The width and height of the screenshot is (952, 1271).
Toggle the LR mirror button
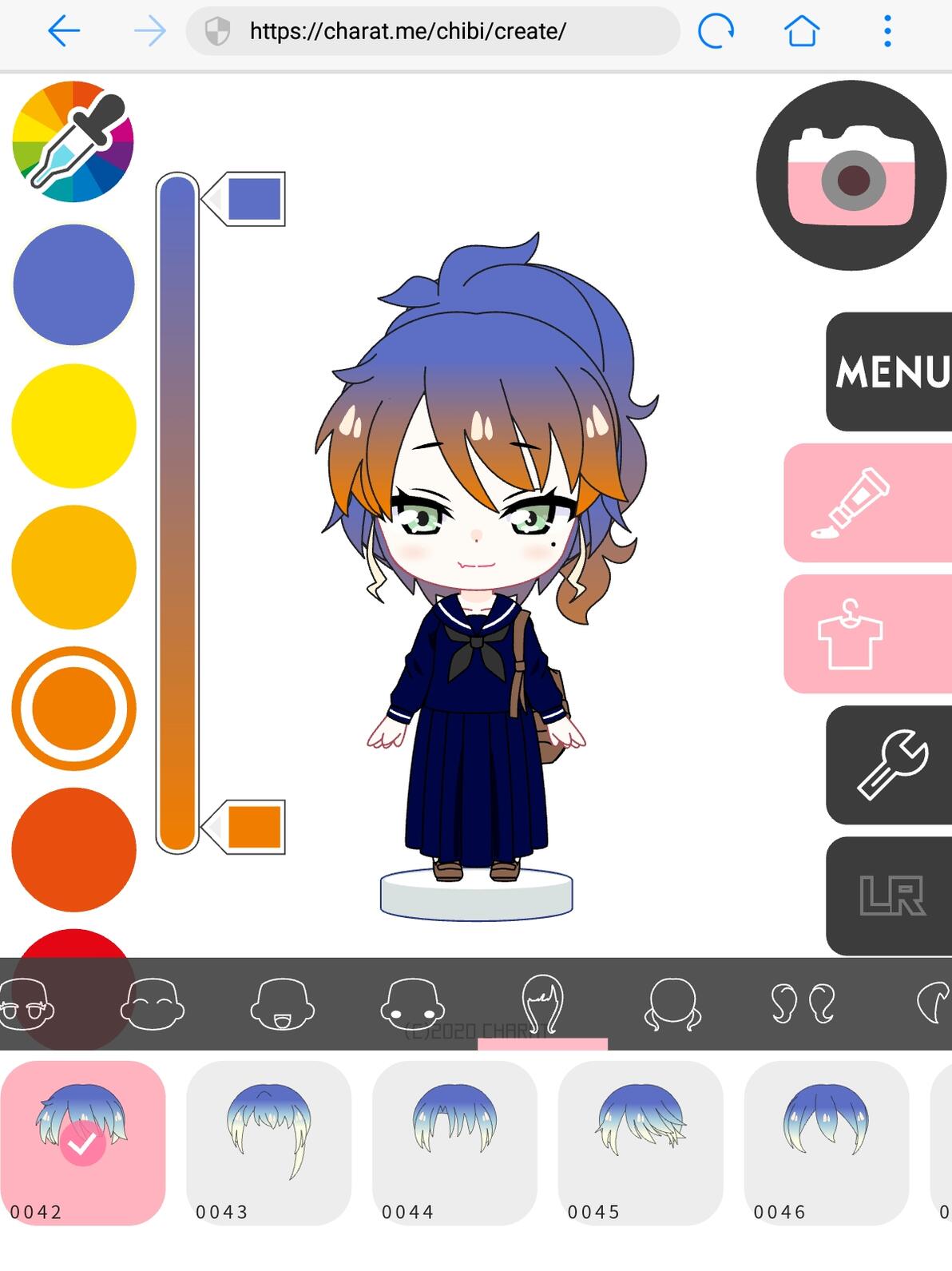click(889, 896)
